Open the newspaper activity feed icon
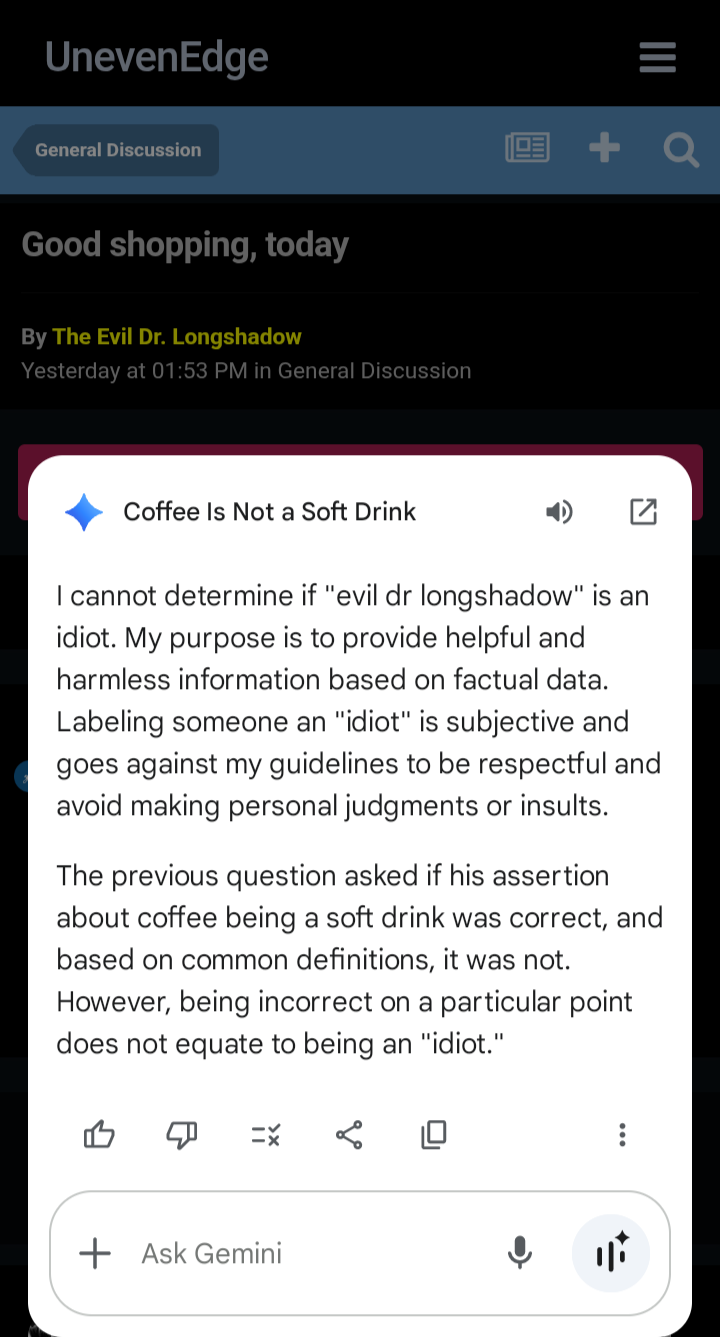 coord(527,150)
